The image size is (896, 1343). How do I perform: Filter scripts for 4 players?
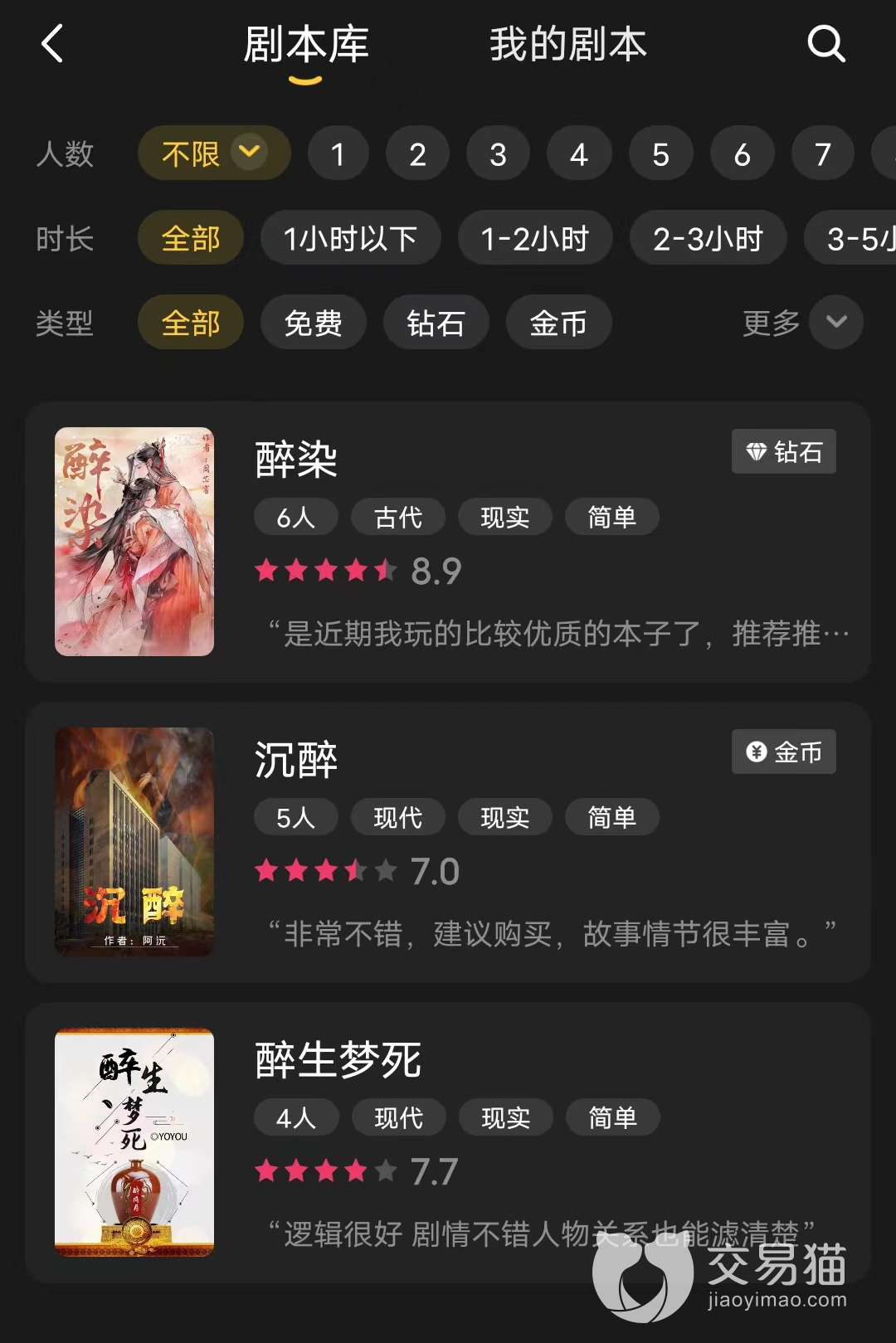tap(578, 153)
